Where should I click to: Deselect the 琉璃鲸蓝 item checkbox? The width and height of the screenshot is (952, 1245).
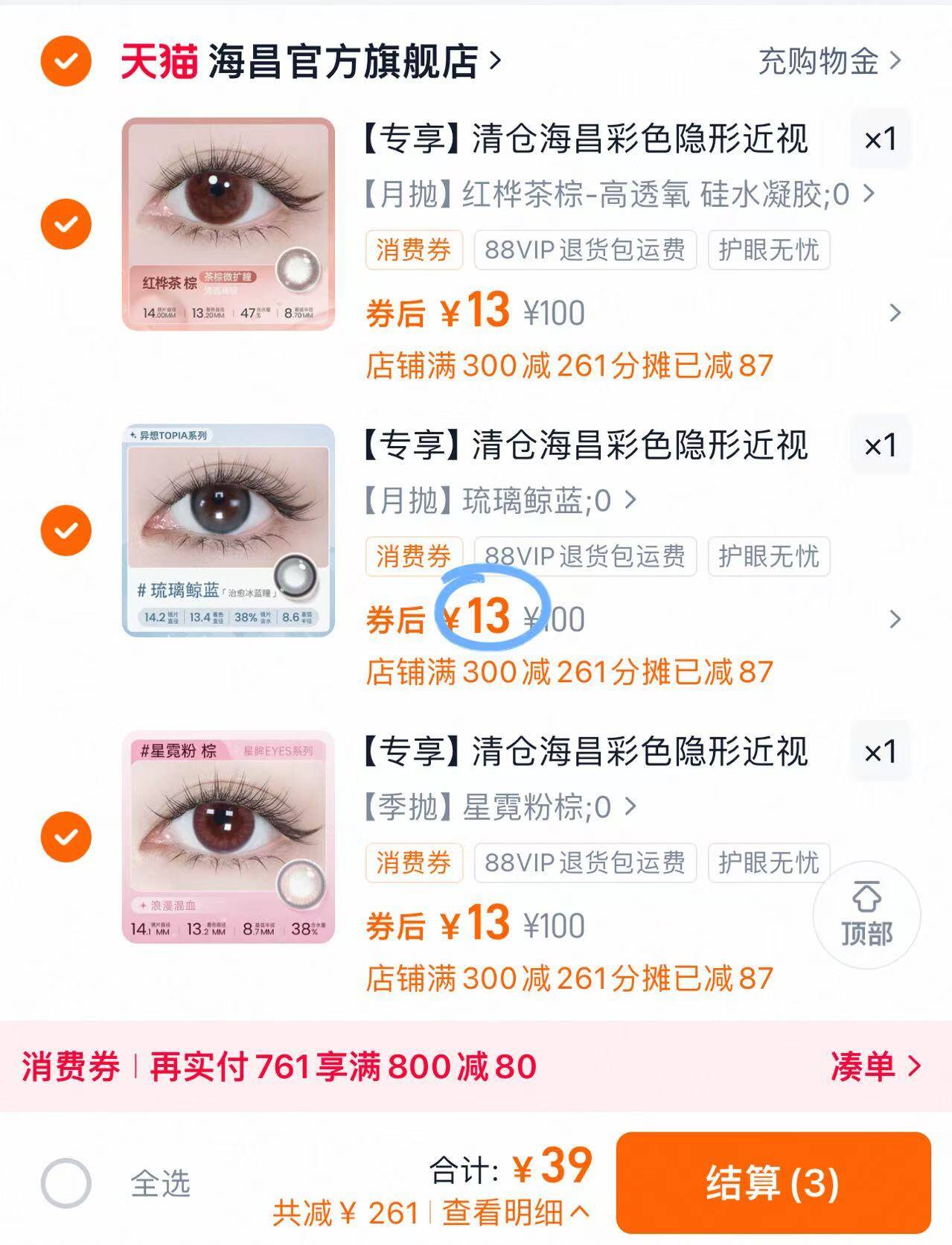pyautogui.click(x=65, y=531)
